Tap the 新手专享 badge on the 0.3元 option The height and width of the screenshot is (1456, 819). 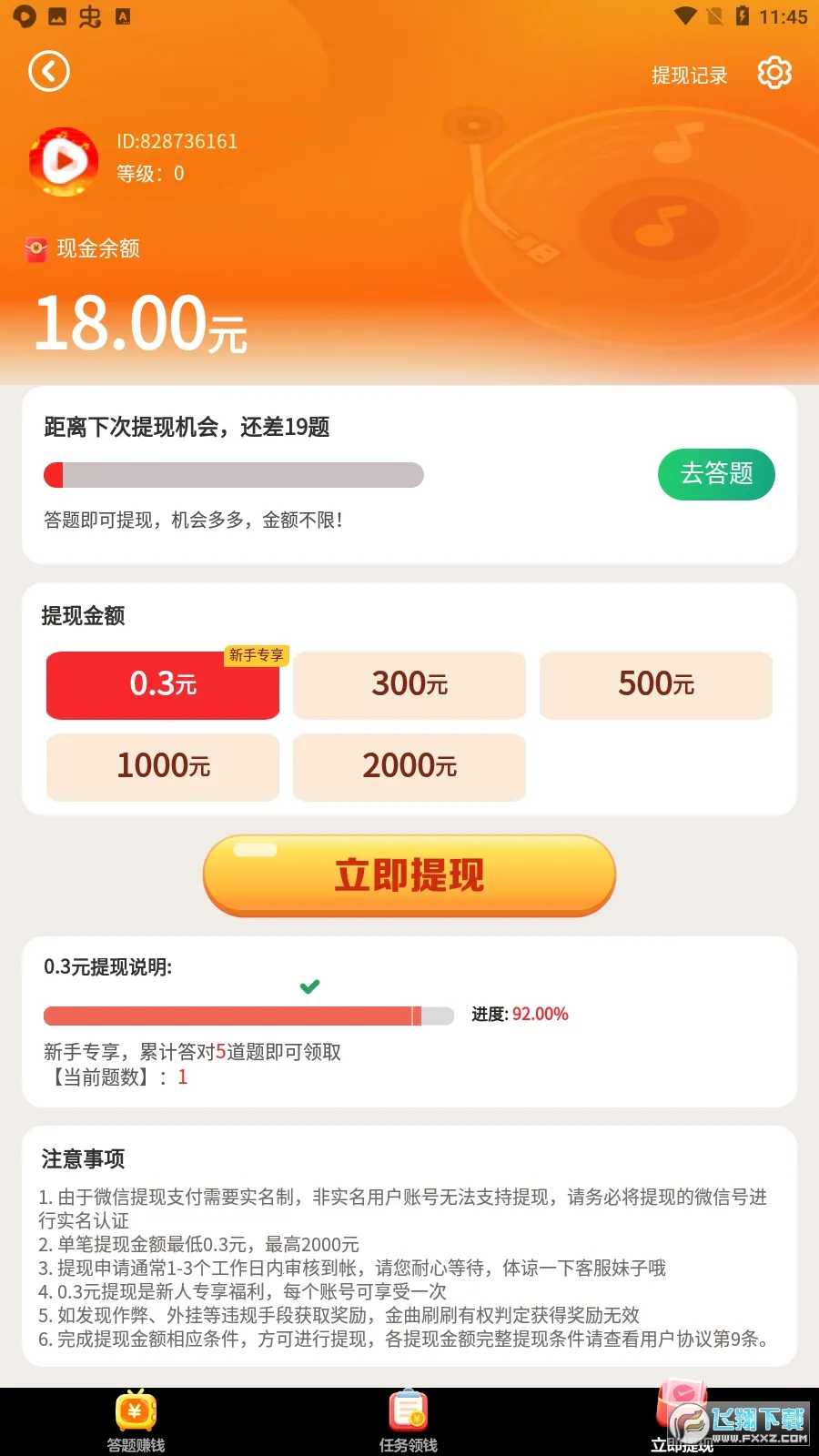(x=256, y=655)
